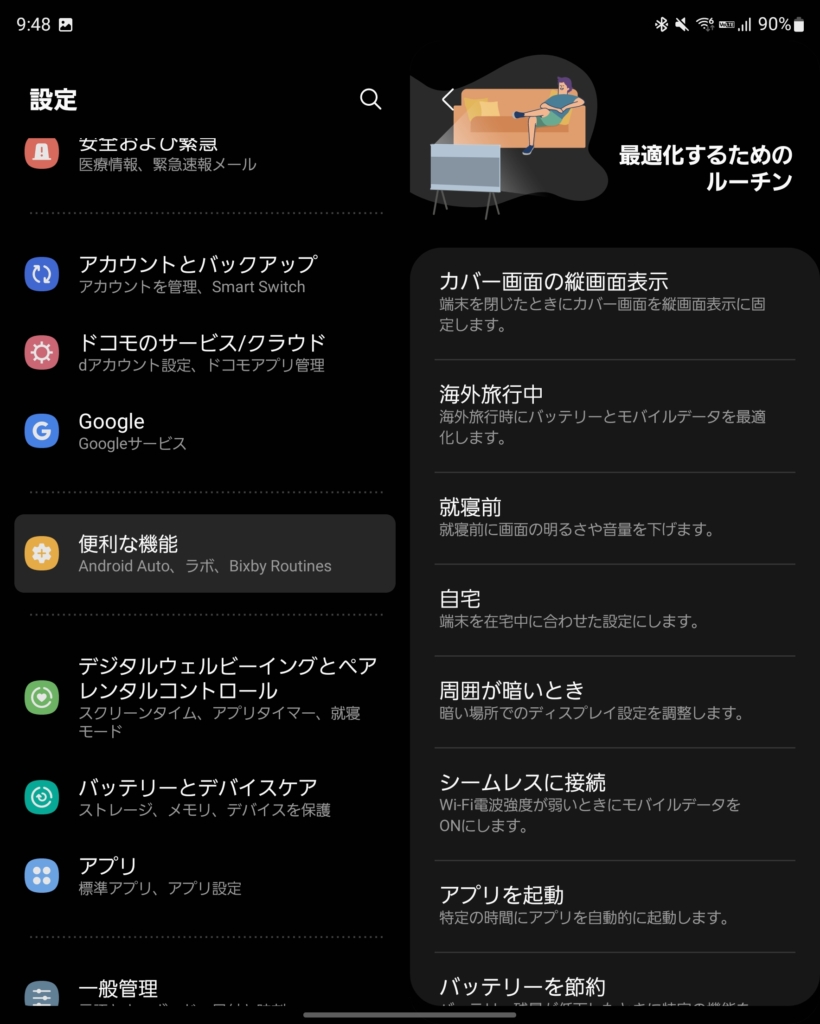This screenshot has width=820, height=1024.
Task: Select 便利な機能 in the settings list
Action: [205, 553]
